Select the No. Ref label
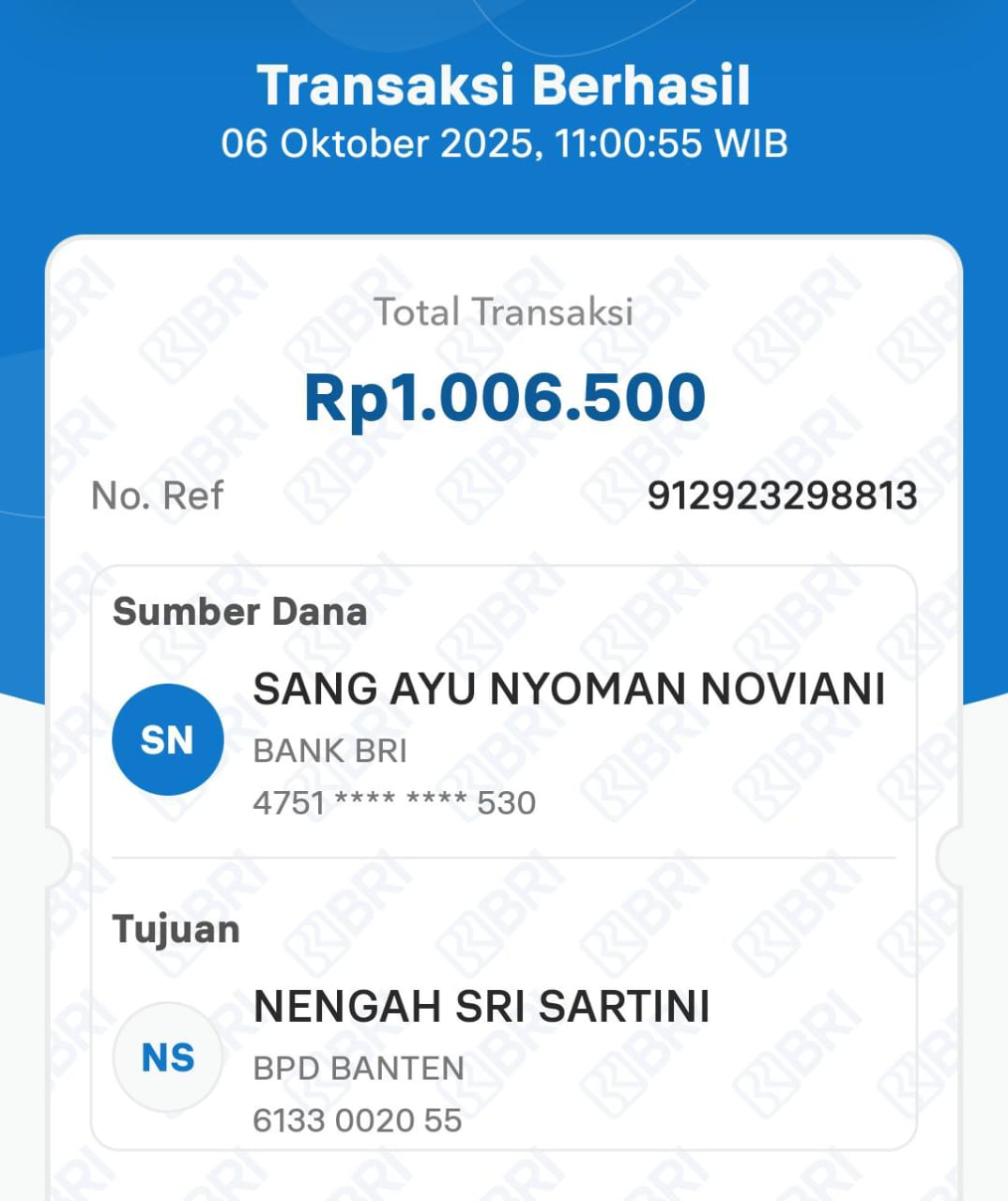 [x=156, y=495]
